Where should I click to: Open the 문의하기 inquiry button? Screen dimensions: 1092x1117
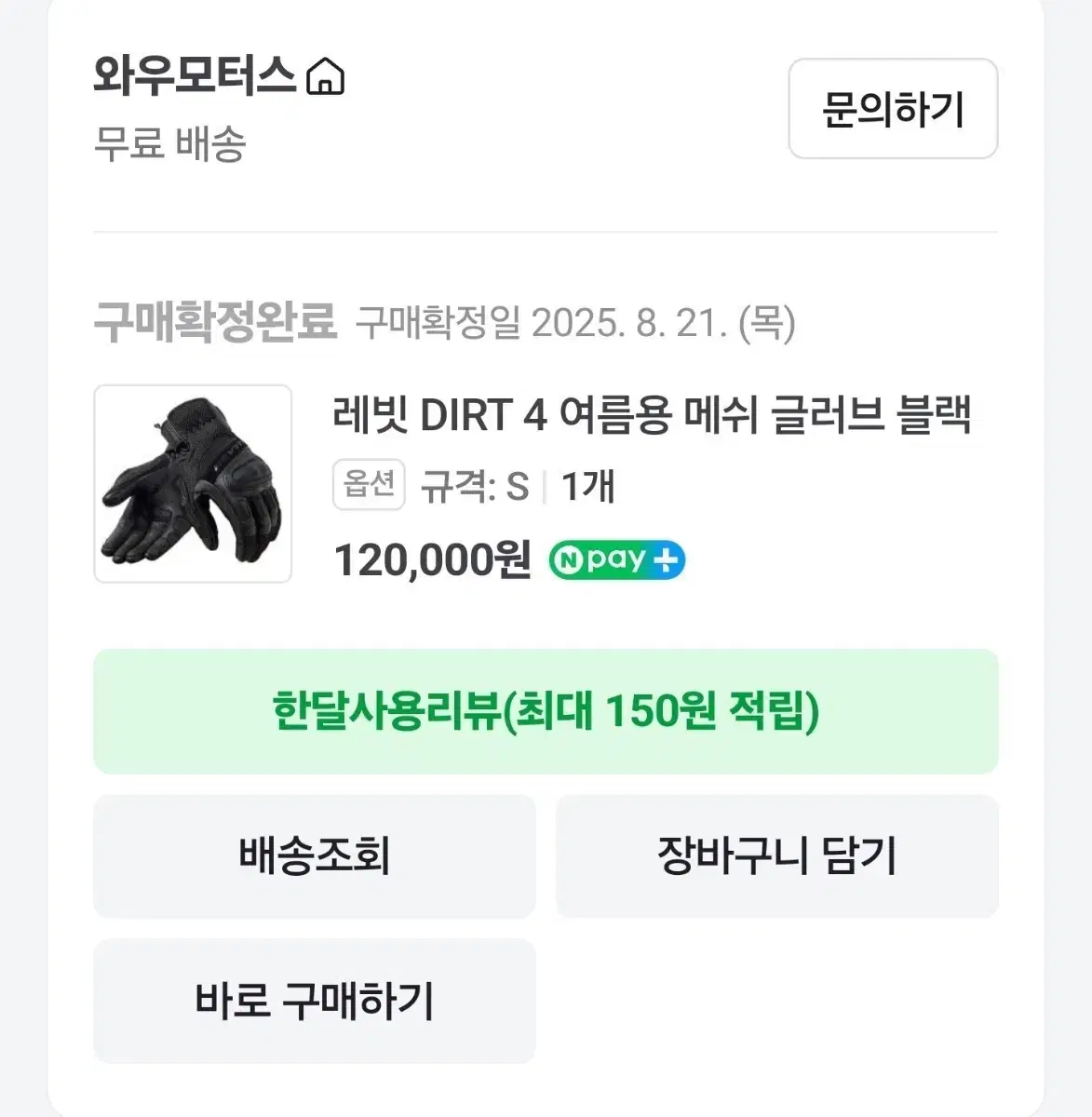892,109
